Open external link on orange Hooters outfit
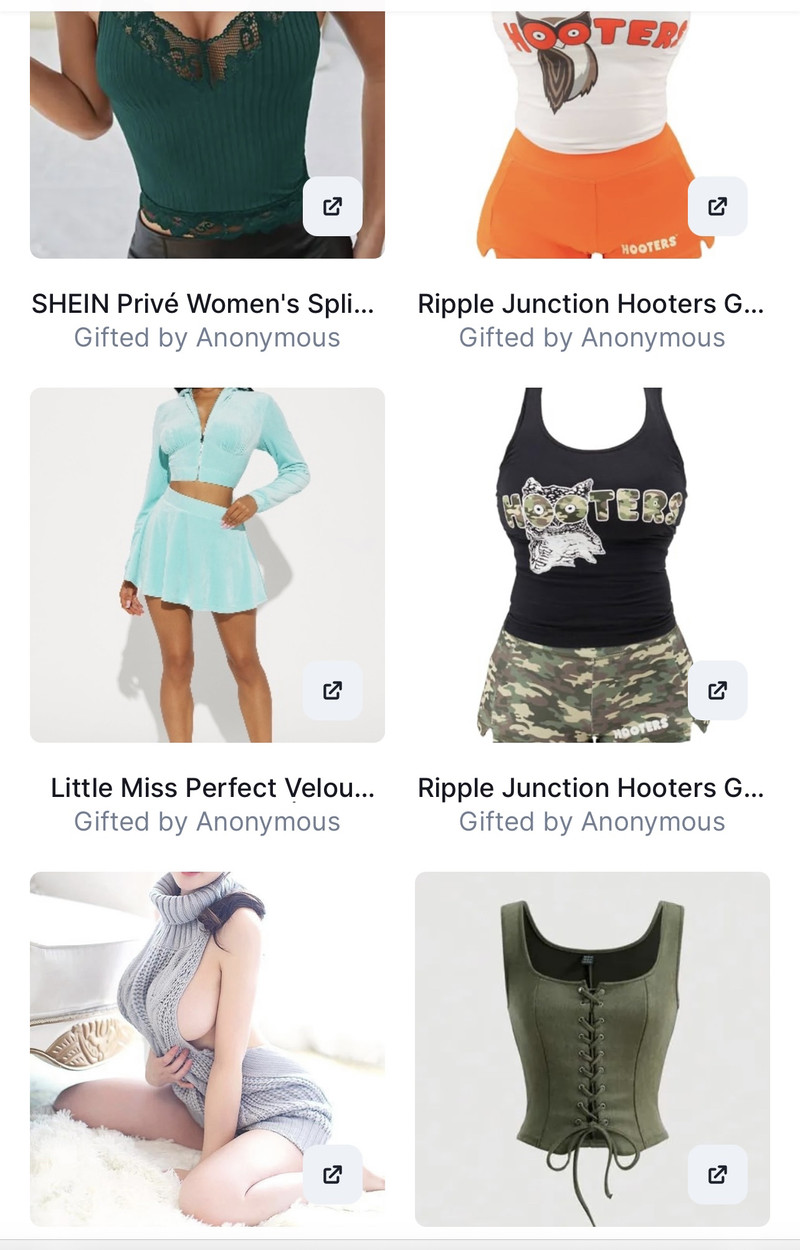800x1250 pixels. [717, 206]
